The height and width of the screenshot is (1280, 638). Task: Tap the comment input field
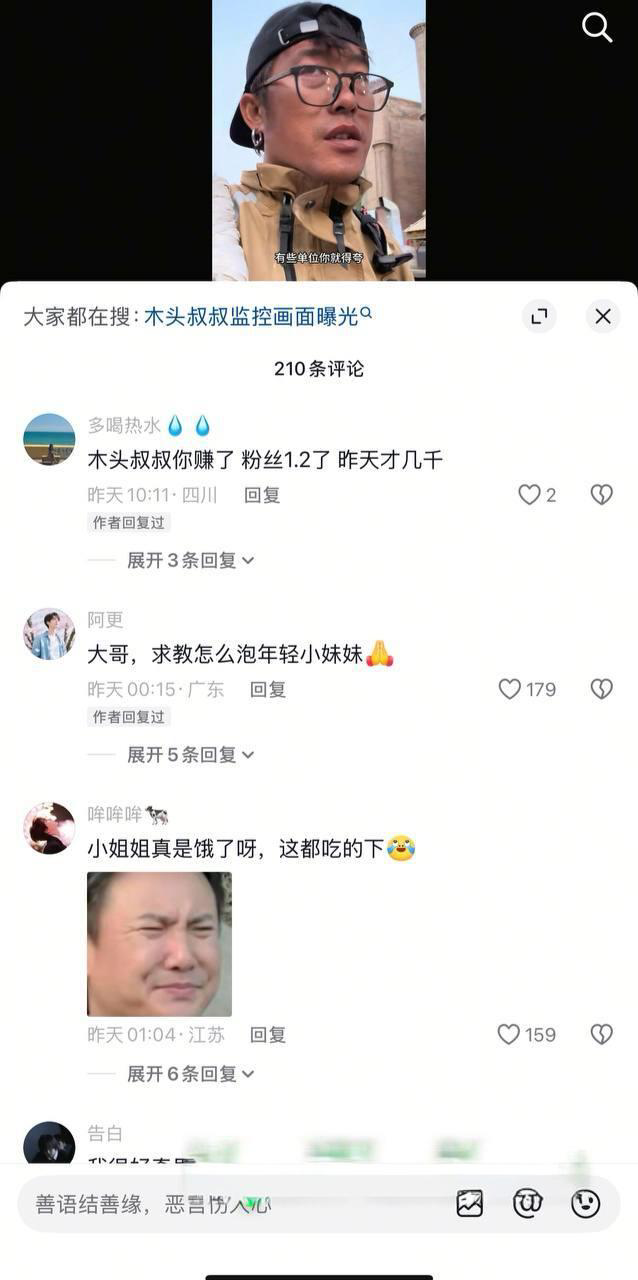(x=230, y=1204)
